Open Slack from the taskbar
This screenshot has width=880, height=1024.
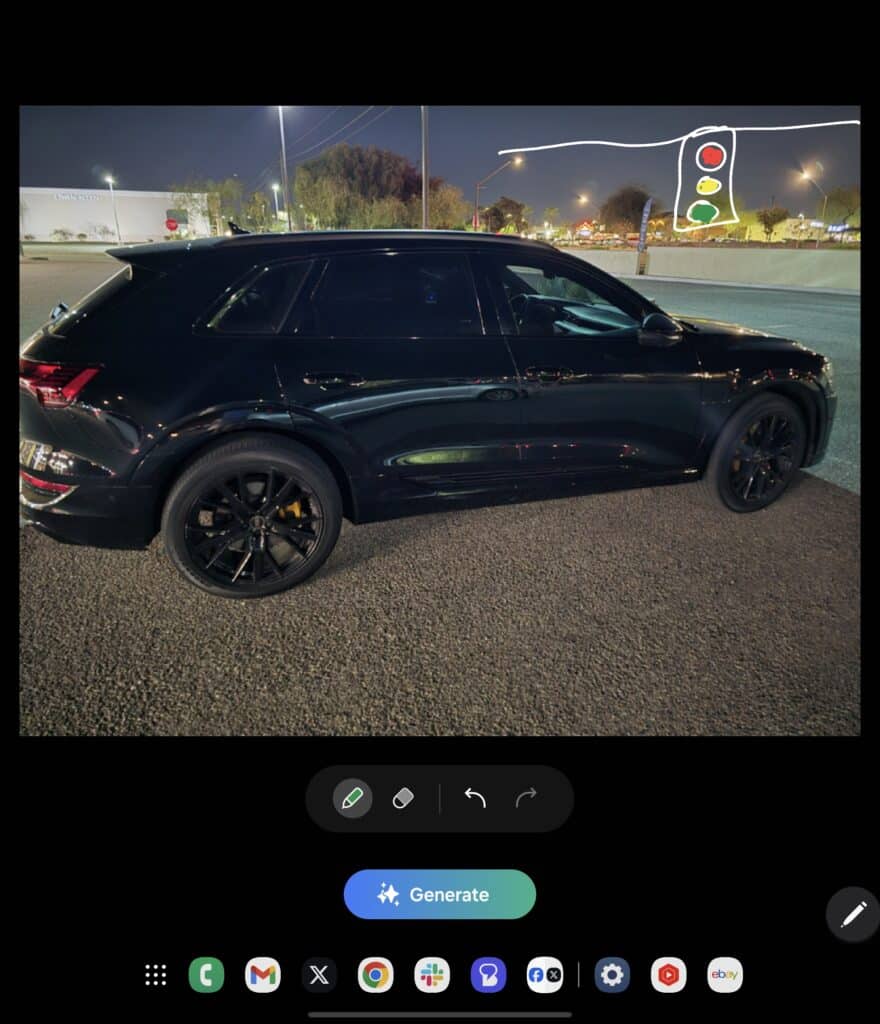pos(432,975)
